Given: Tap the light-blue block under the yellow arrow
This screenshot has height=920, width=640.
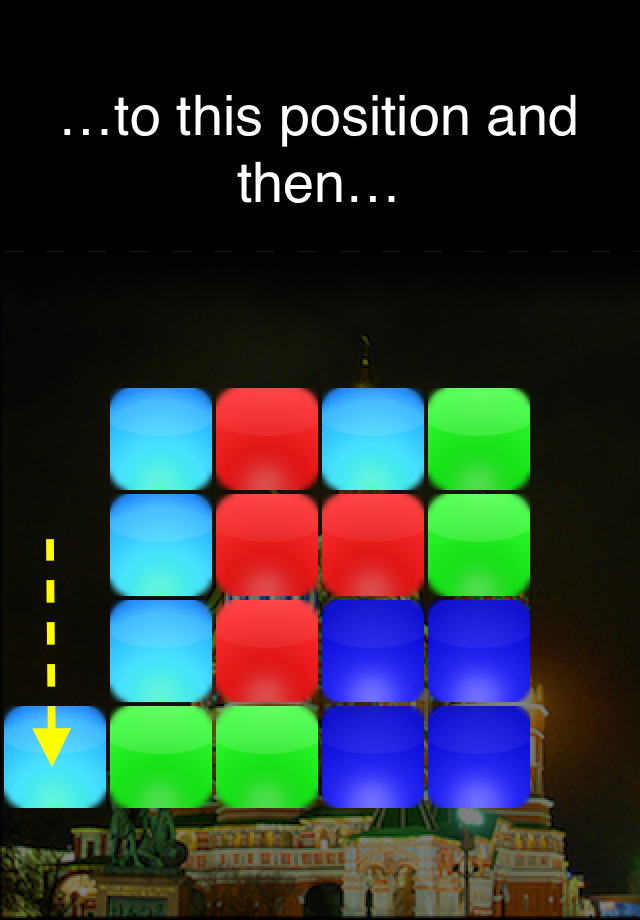Looking at the screenshot, I should pyautogui.click(x=55, y=757).
